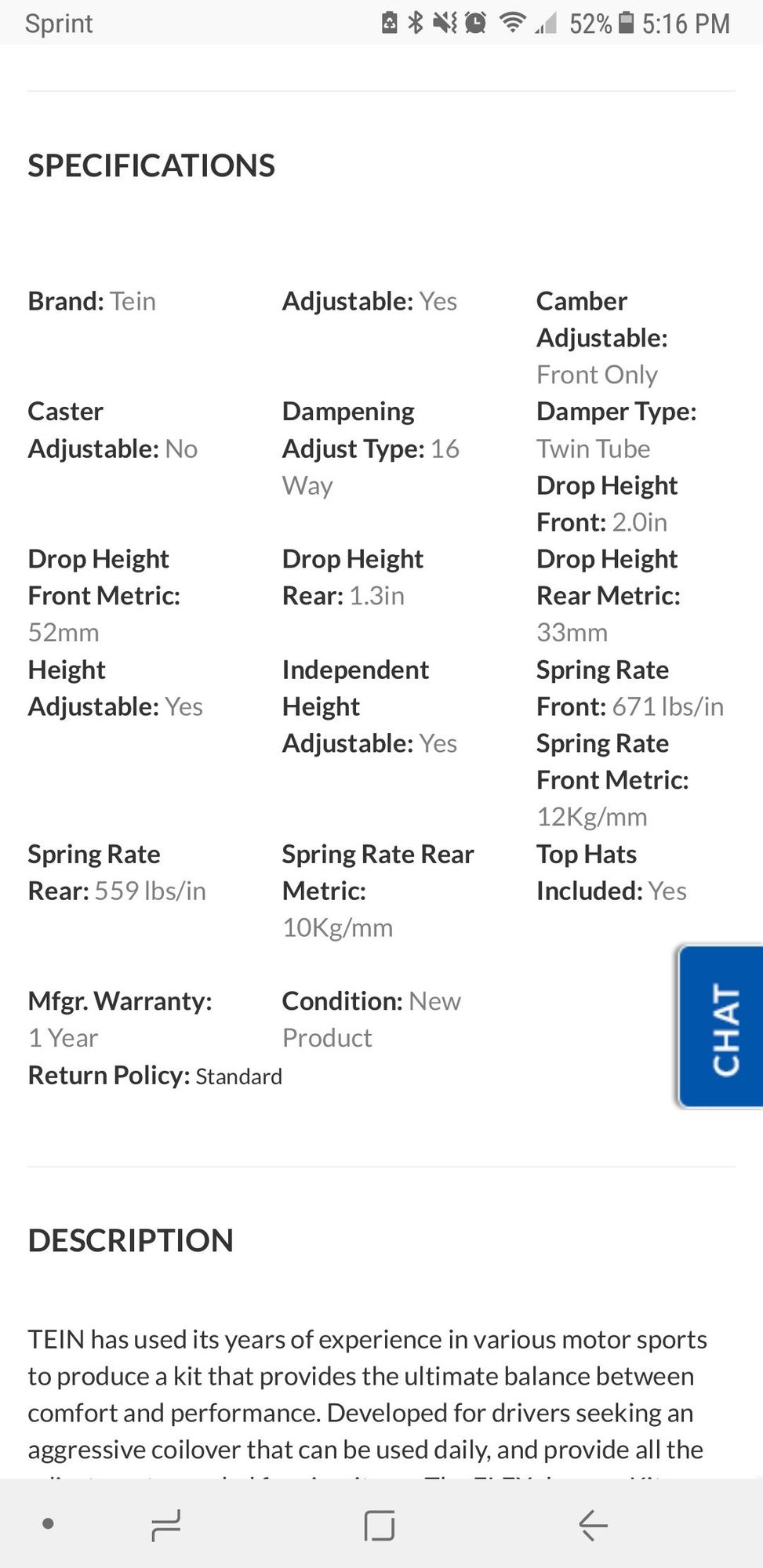Go to the home screen
763x1568 pixels.
[380, 1525]
